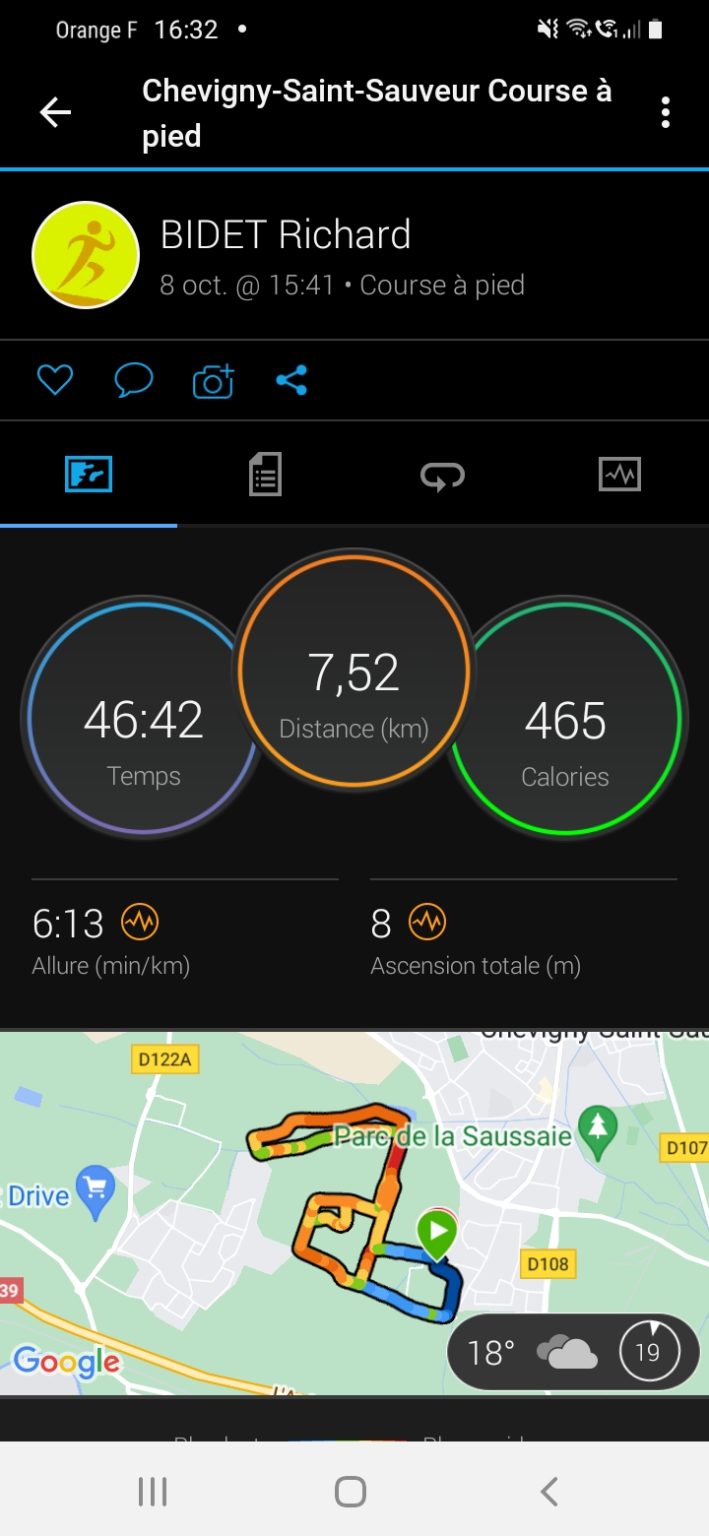Viewport: 709px width, 1536px height.
Task: Like this activity with the heart icon
Action: click(55, 380)
